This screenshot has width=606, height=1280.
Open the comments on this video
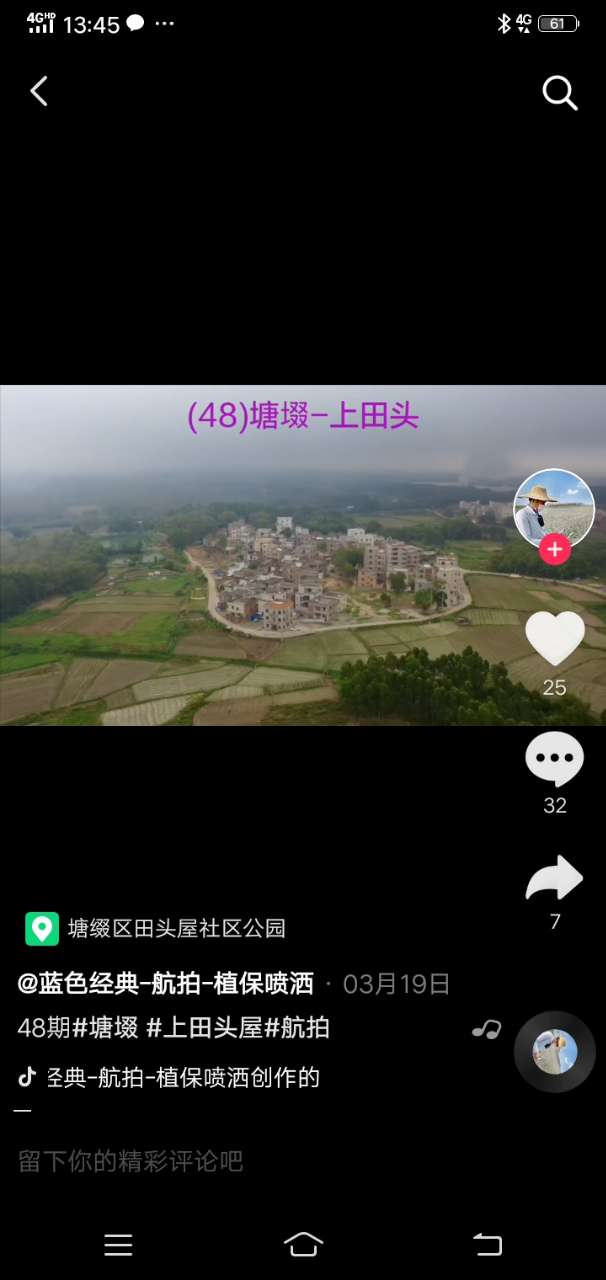click(x=555, y=760)
